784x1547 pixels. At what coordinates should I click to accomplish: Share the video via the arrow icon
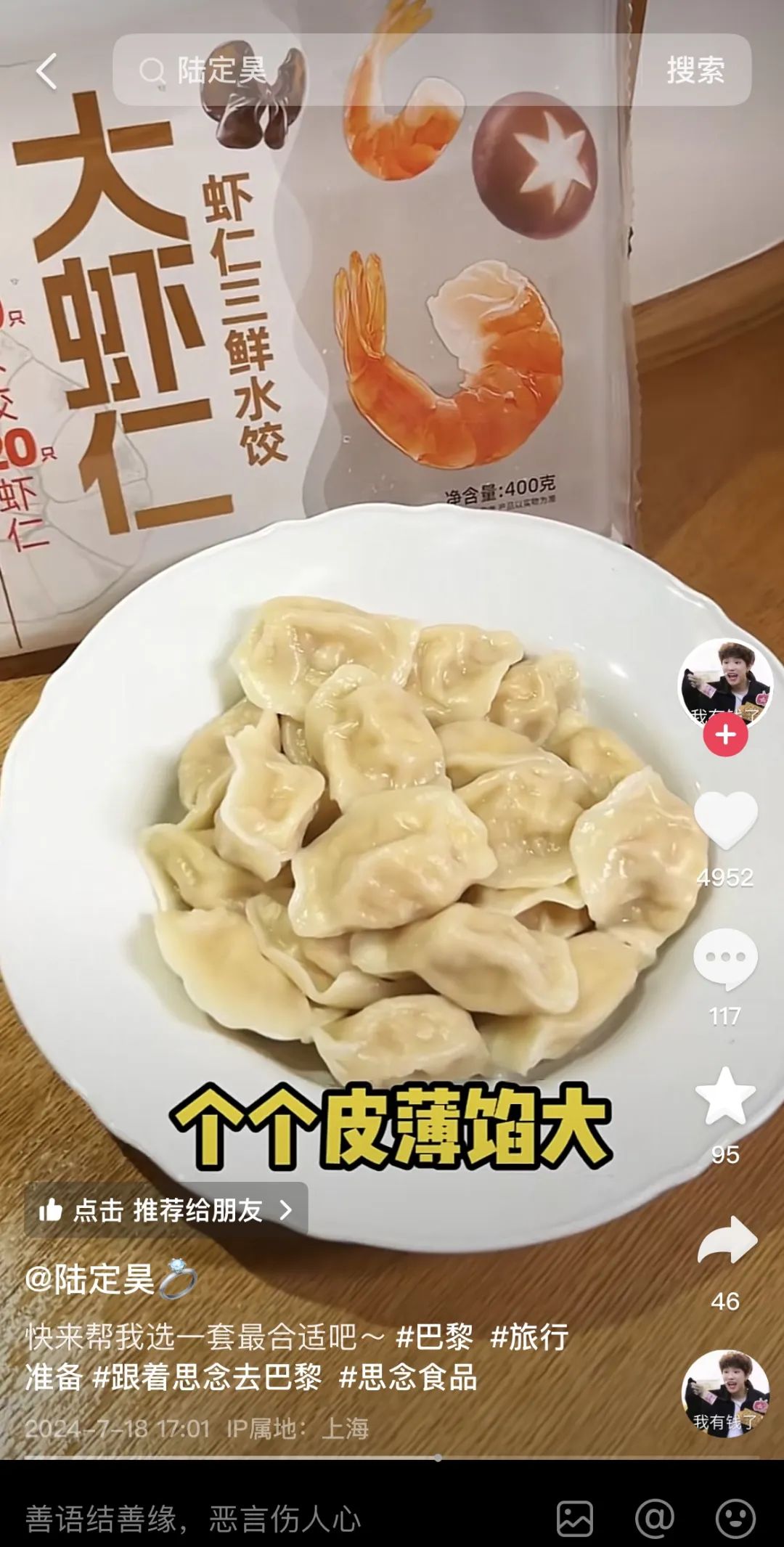click(725, 1241)
